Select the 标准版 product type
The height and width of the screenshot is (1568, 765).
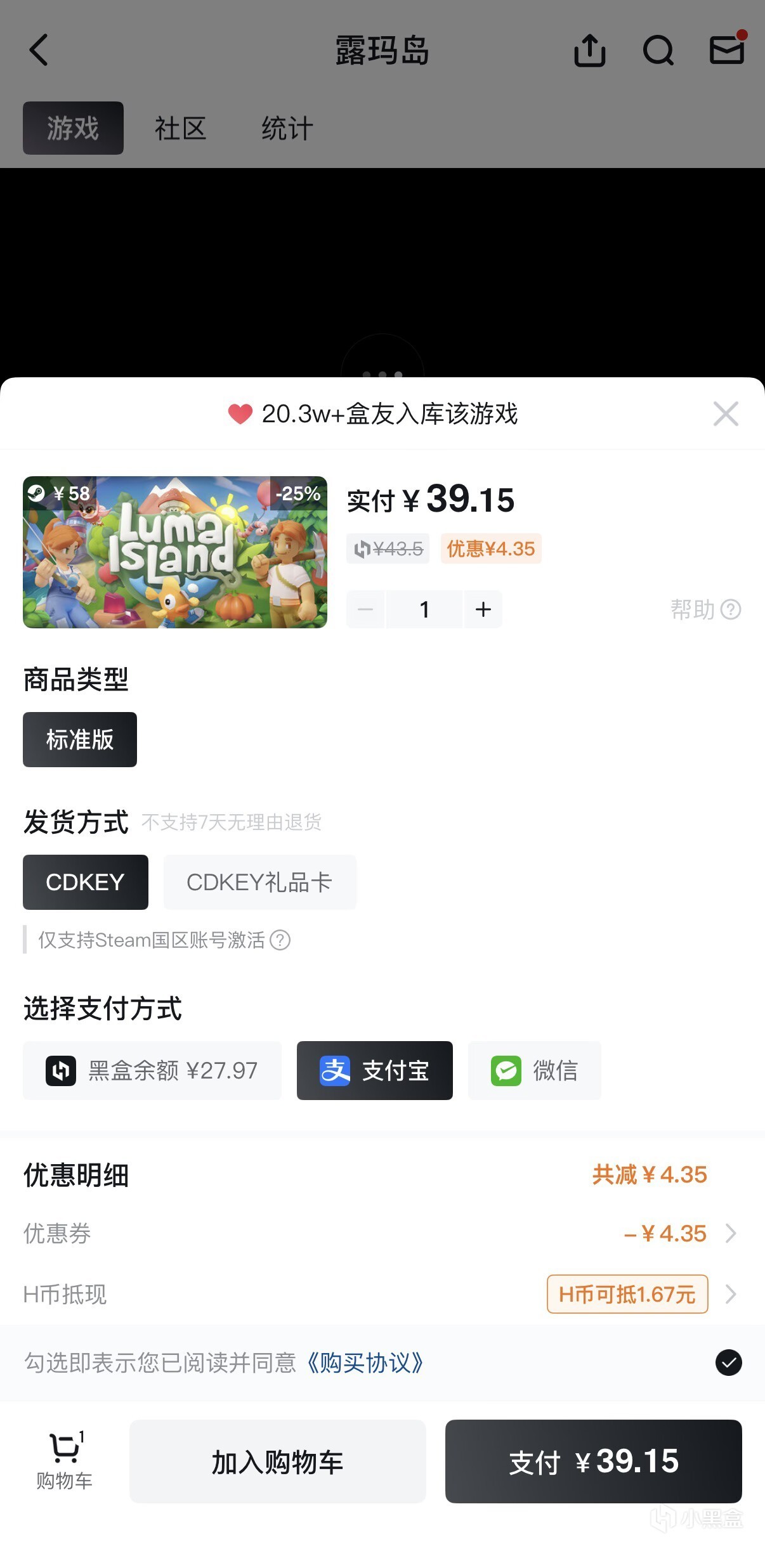click(80, 739)
